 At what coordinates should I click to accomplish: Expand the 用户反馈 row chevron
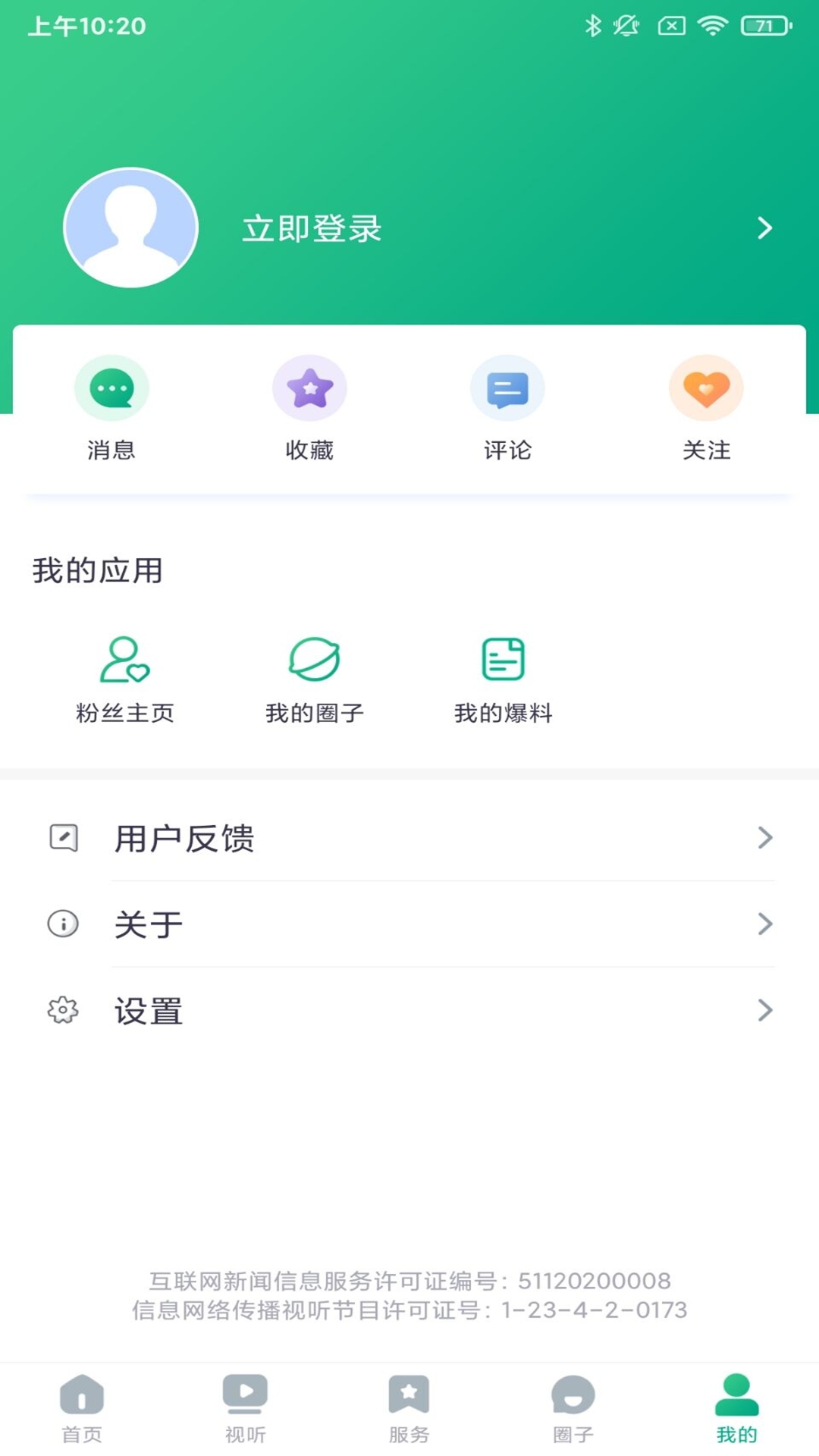coord(764,839)
